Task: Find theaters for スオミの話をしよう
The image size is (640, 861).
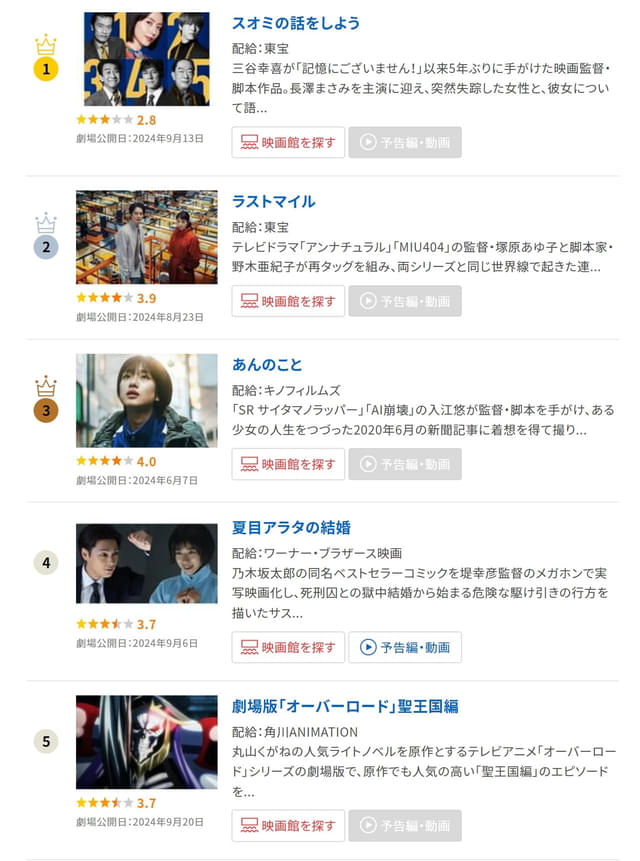Action: [x=288, y=142]
